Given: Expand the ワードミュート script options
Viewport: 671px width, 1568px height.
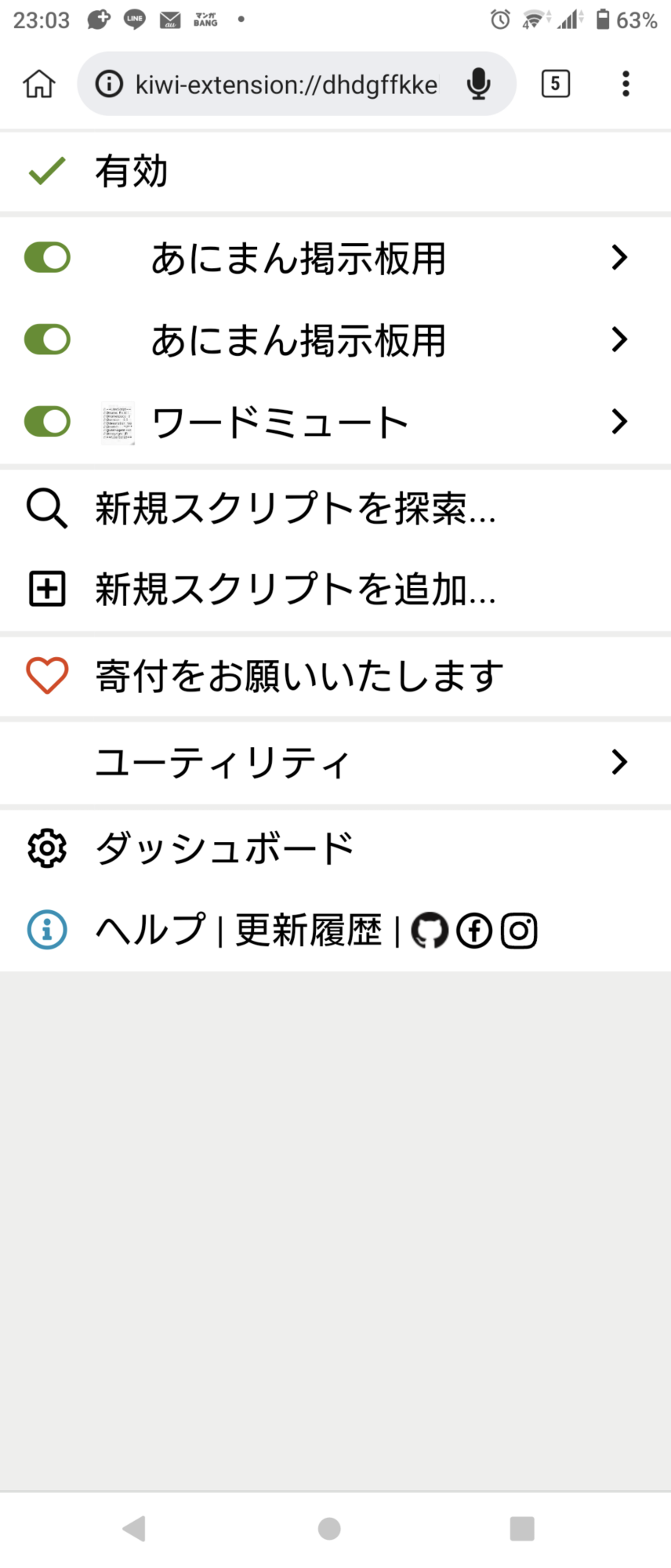Looking at the screenshot, I should (619, 422).
